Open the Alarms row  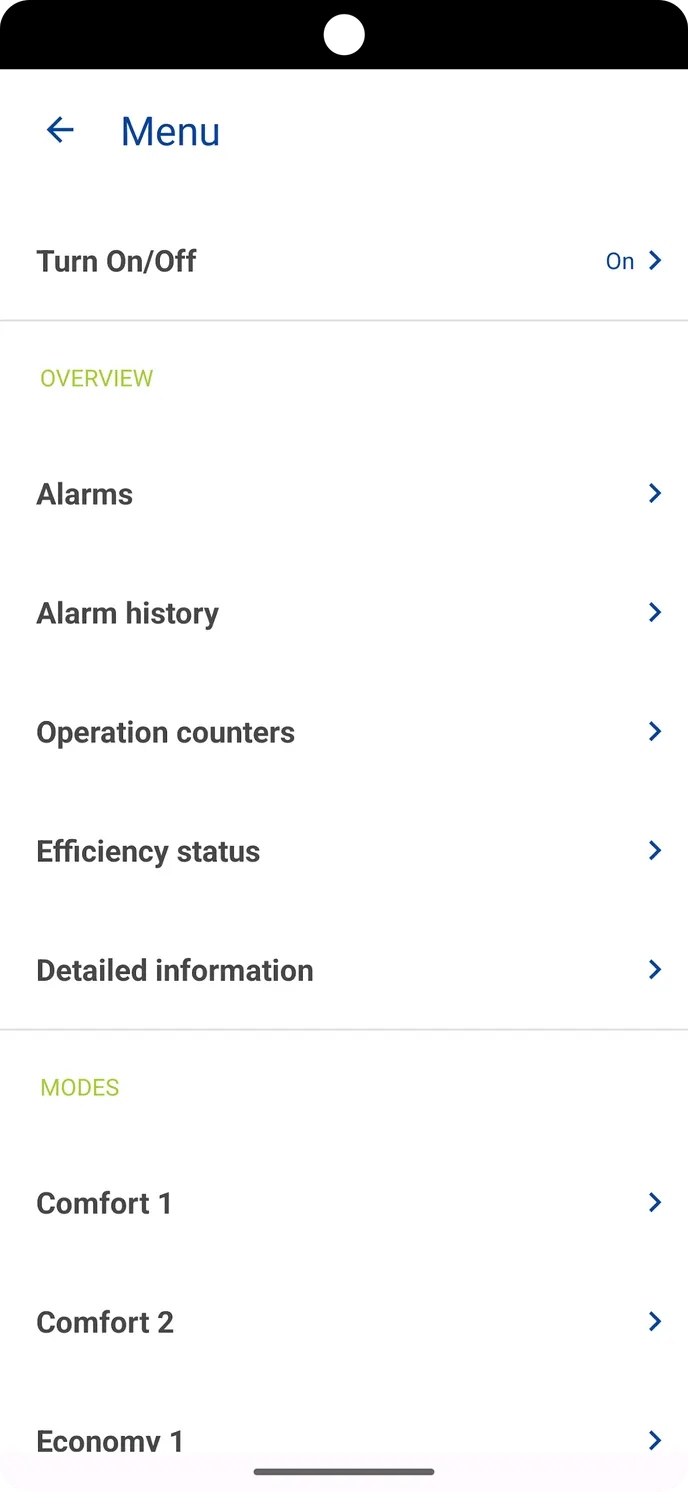pyautogui.click(x=344, y=494)
